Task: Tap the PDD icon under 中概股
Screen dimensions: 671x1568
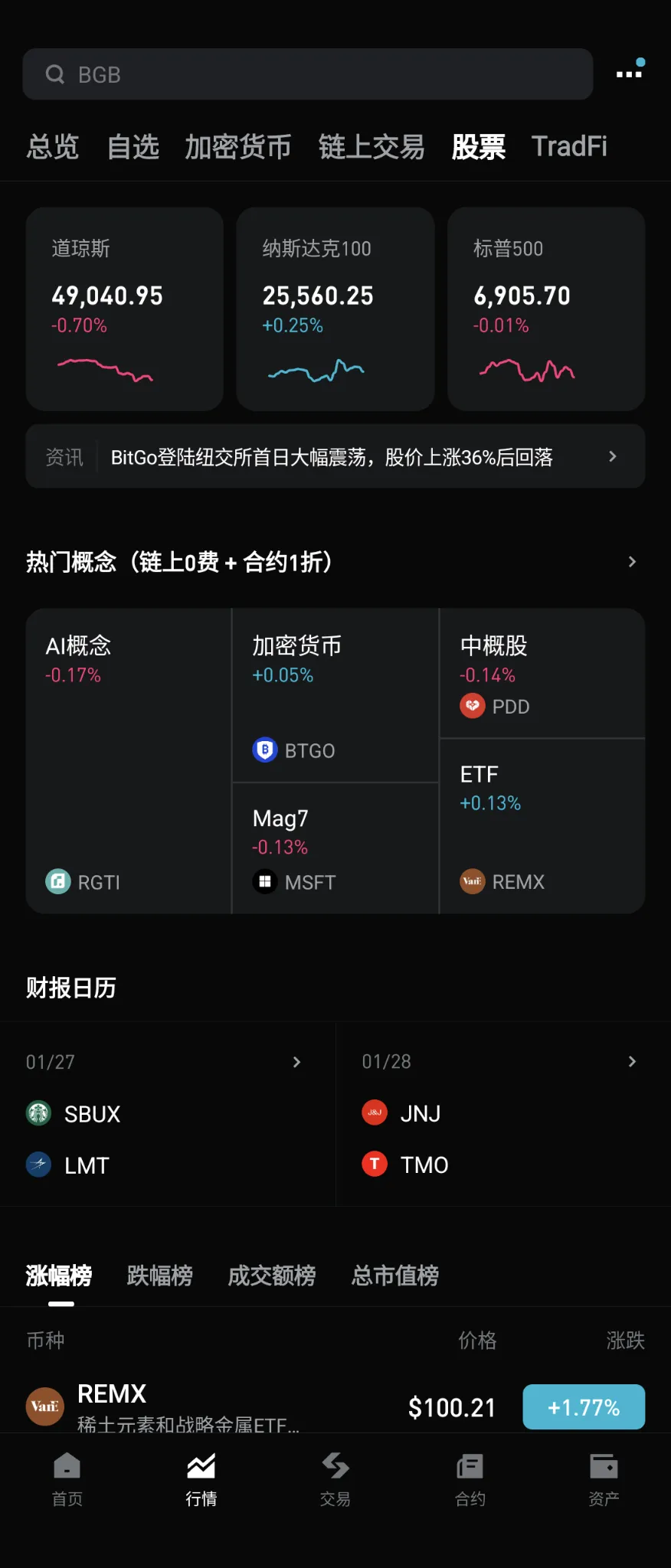Action: coord(471,705)
